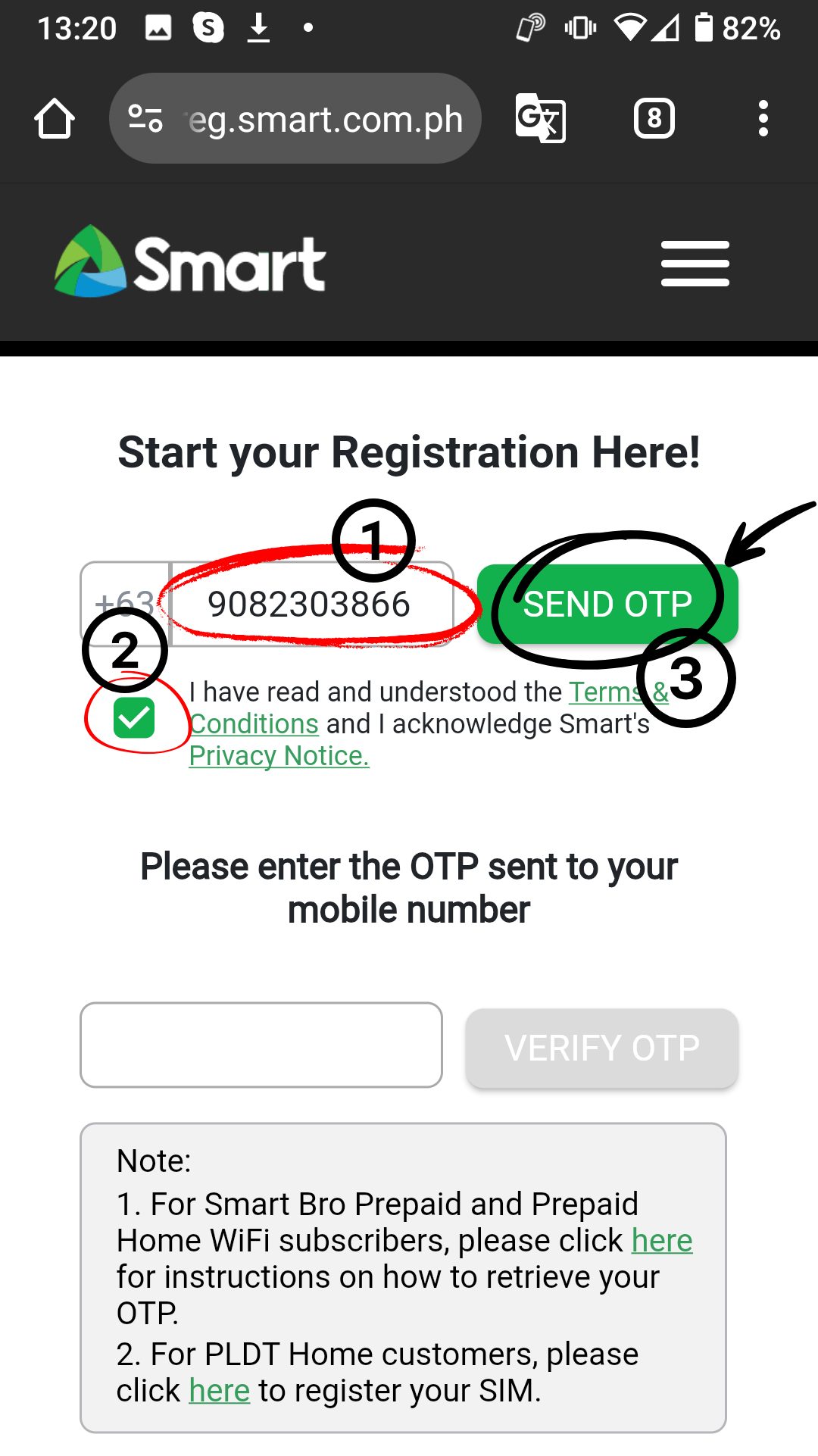Tap the OTP entry field
The width and height of the screenshot is (818, 1456).
(x=261, y=1045)
